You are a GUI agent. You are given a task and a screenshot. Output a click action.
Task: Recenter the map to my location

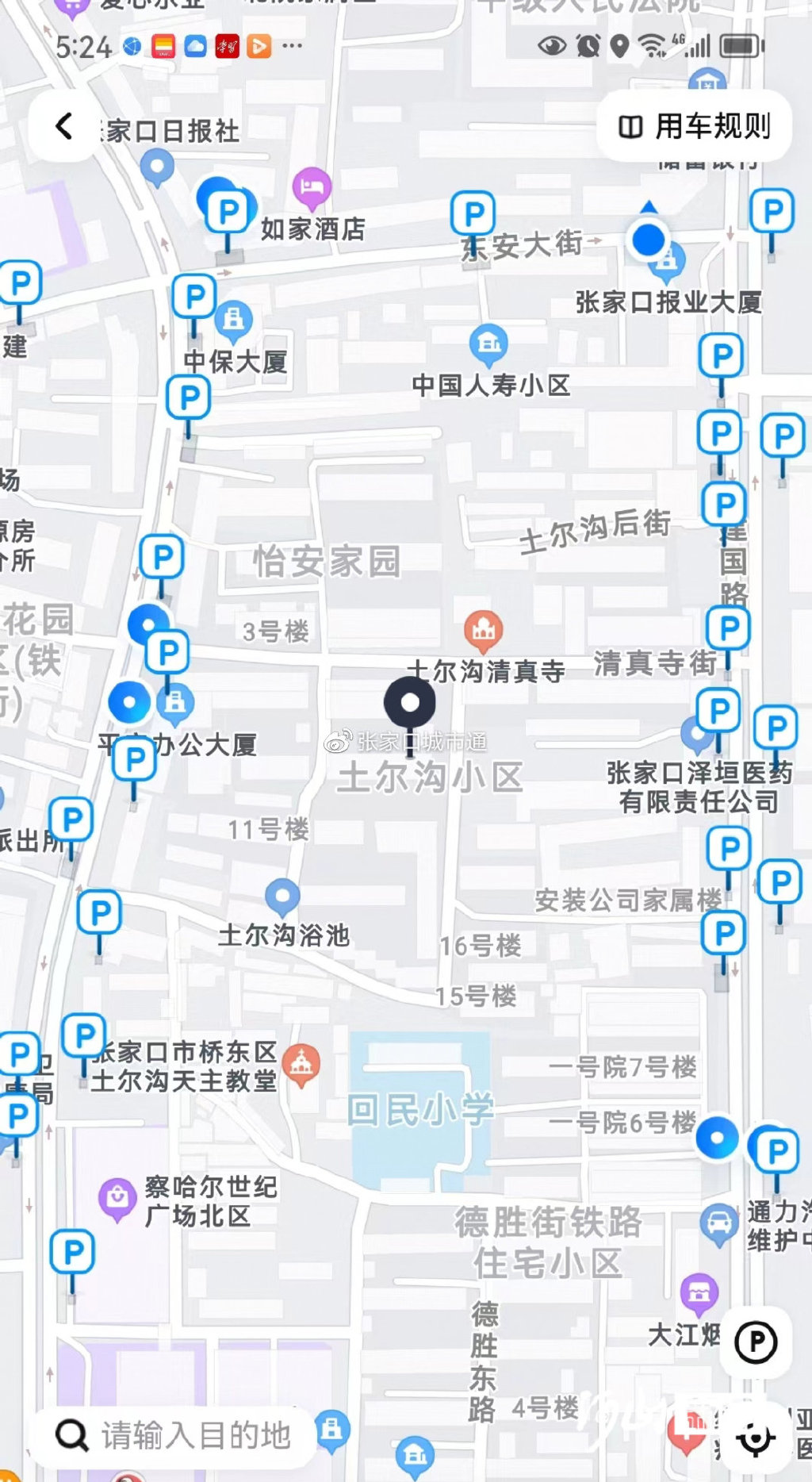756,1437
